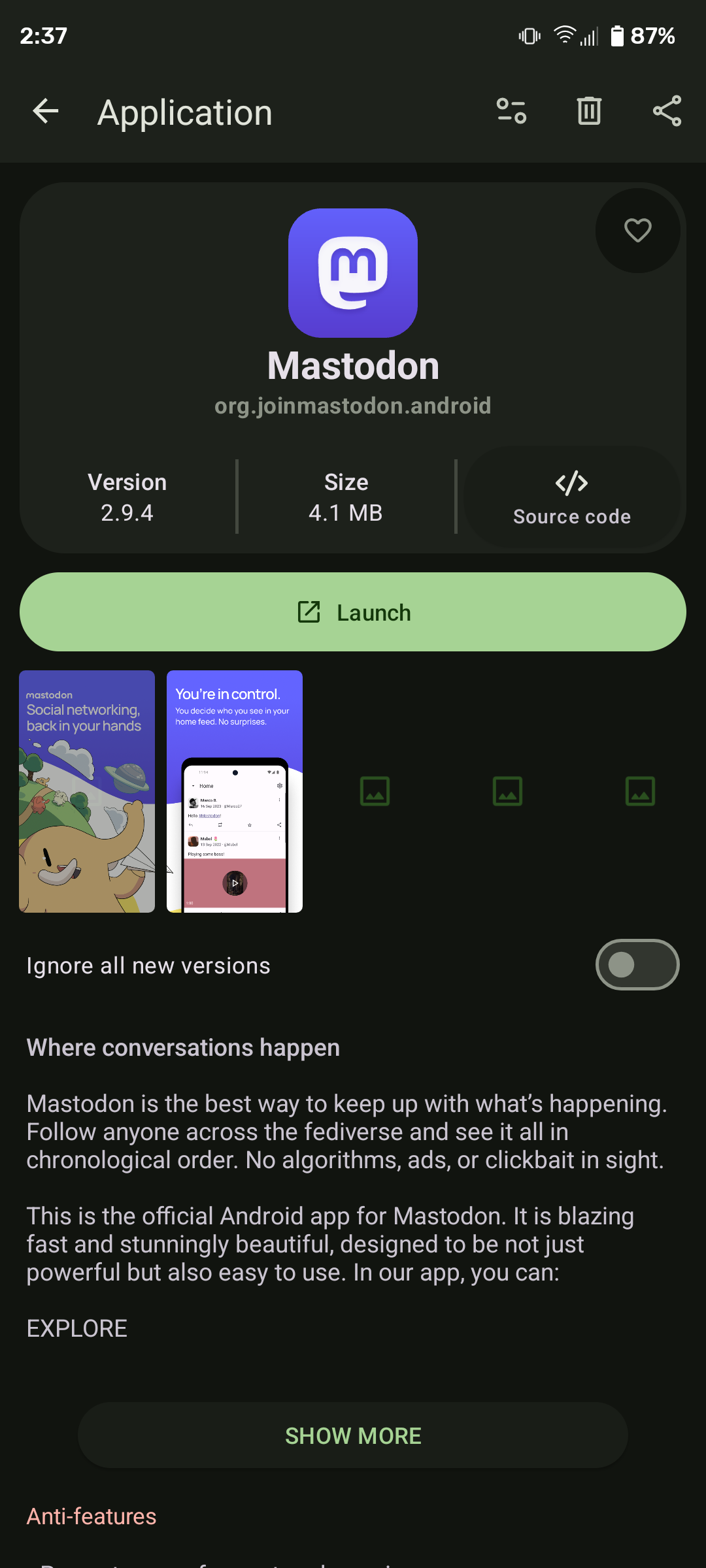This screenshot has width=706, height=1568.
Task: View the 'Social networking' screenshot
Action: [x=87, y=791]
